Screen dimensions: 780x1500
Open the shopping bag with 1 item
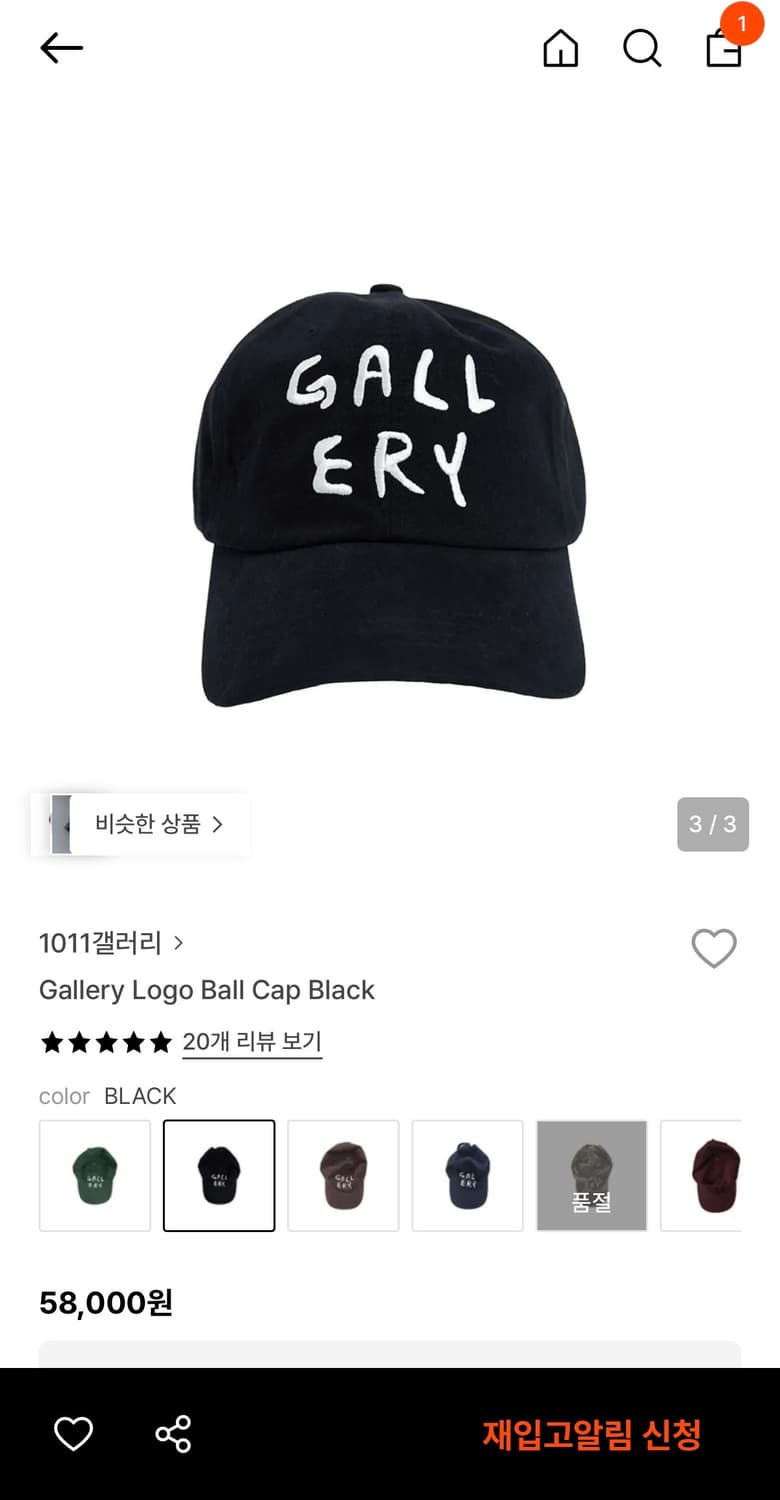722,49
